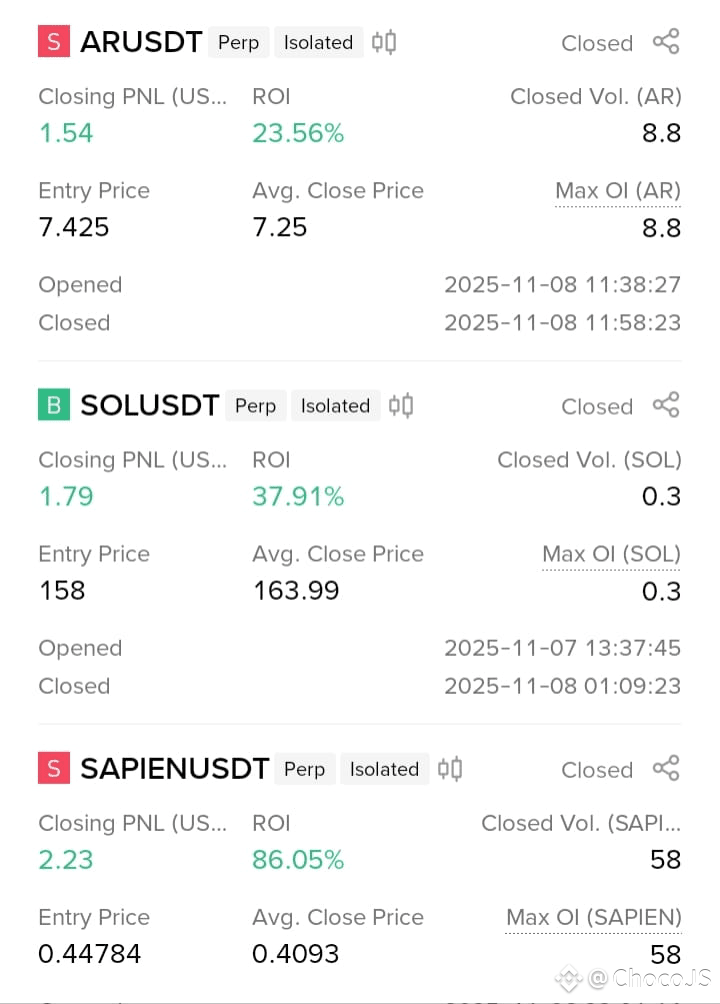The width and height of the screenshot is (720, 1004).
Task: Tap the Max OI (SAPIEN) underlined label
Action: coord(593,918)
